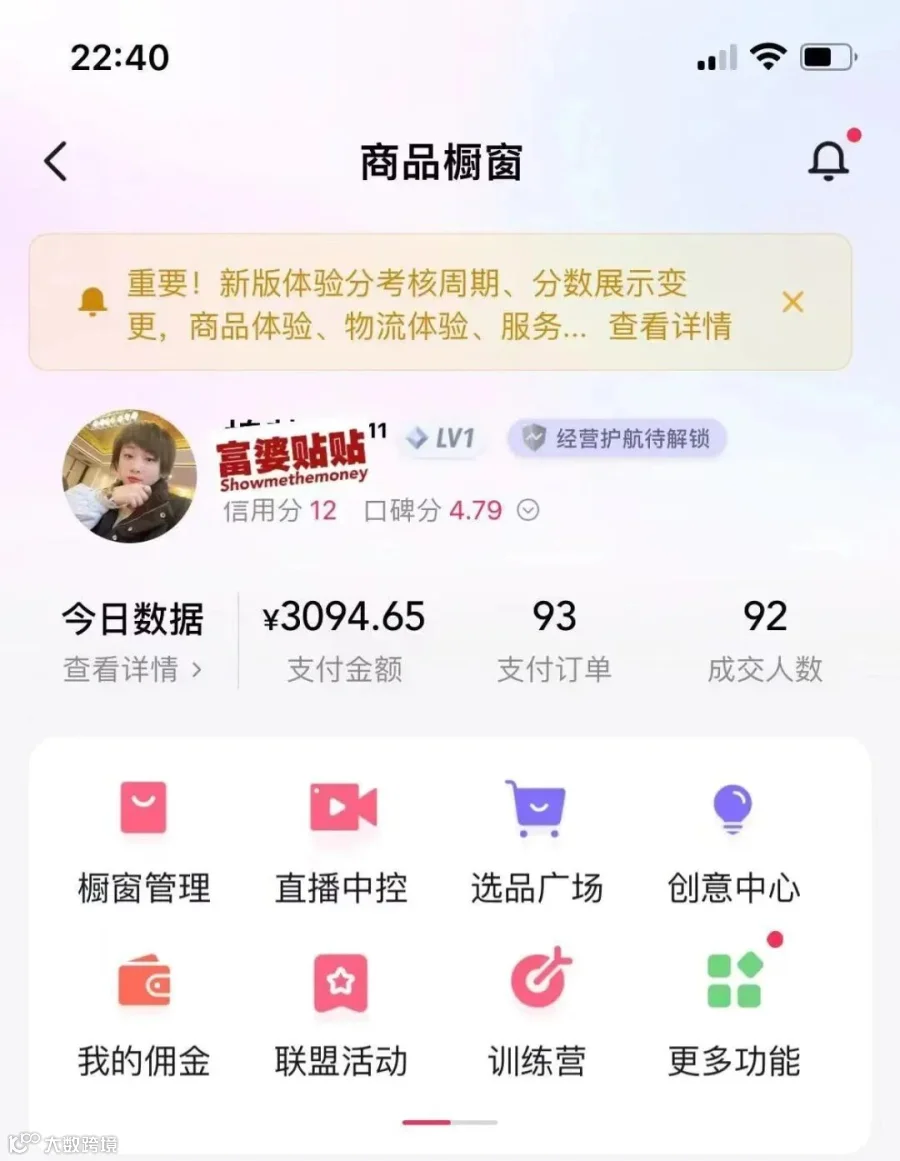900x1161 pixels.
Task: Open 直播中控
Action: click(341, 843)
